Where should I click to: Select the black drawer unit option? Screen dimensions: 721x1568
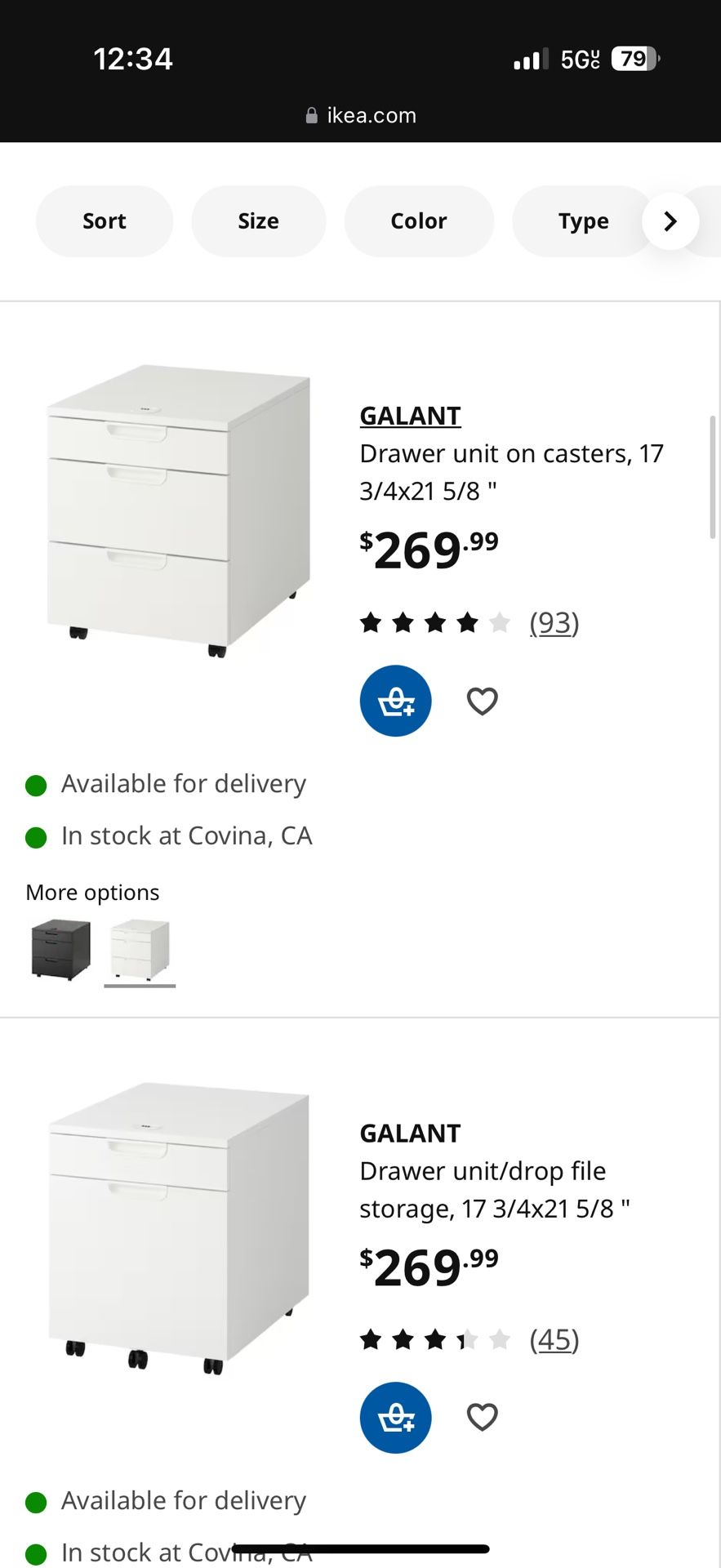tap(60, 949)
